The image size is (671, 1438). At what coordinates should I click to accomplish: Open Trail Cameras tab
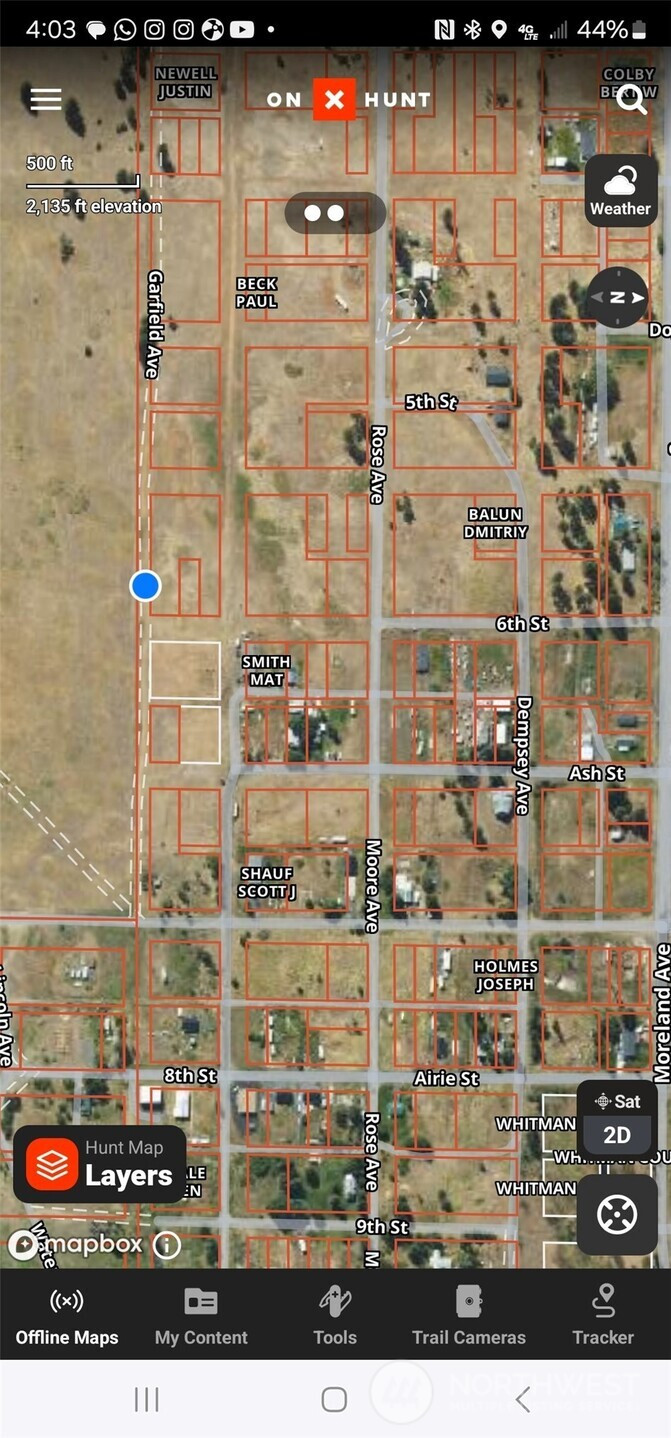(469, 1315)
